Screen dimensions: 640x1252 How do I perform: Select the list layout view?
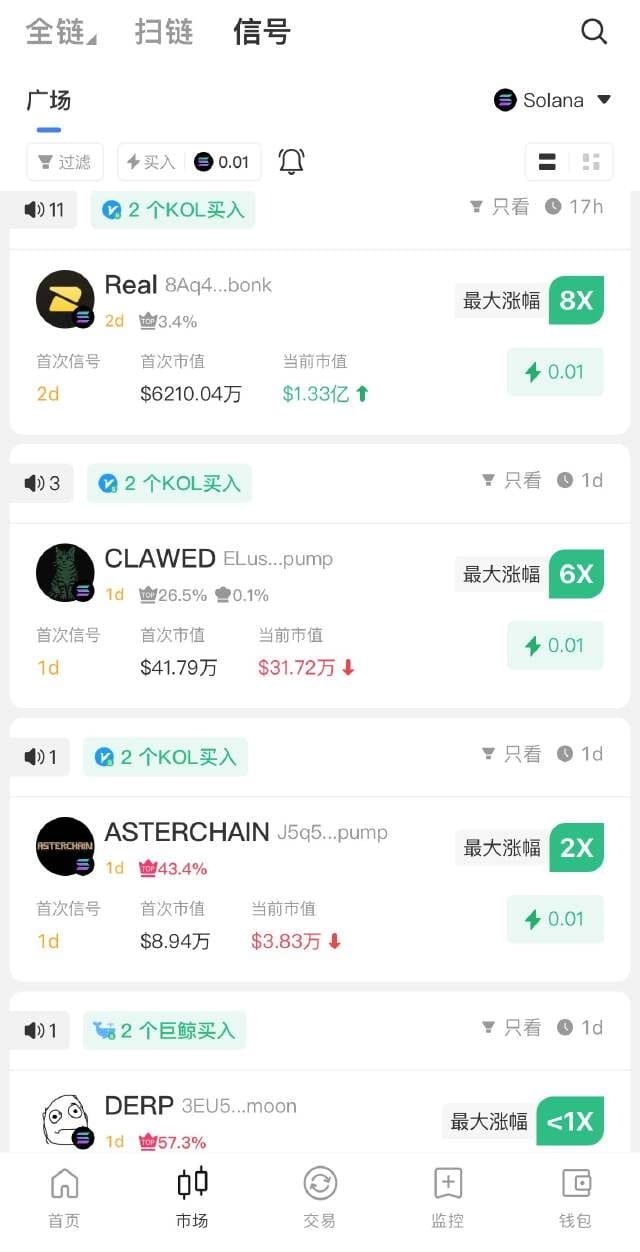[547, 162]
